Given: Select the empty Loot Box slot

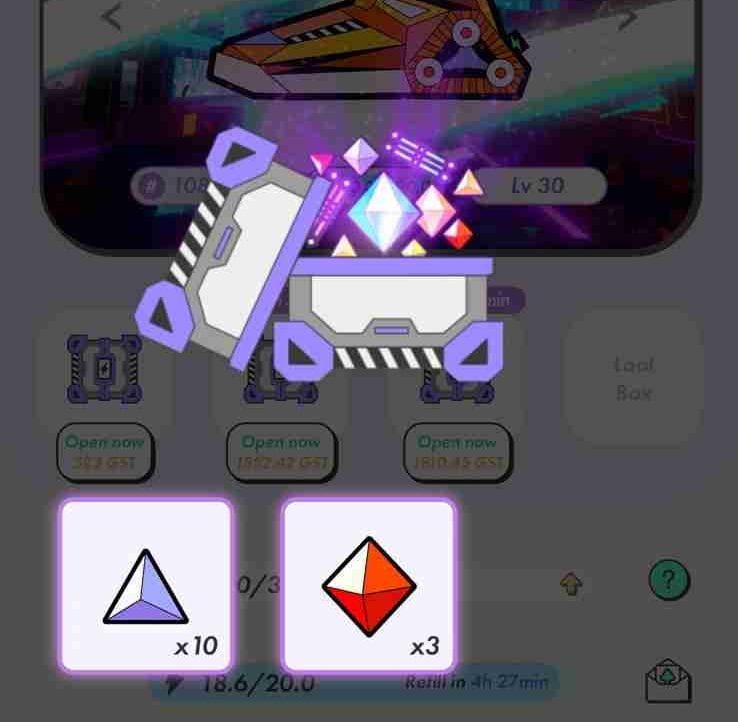Looking at the screenshot, I should tap(633, 378).
